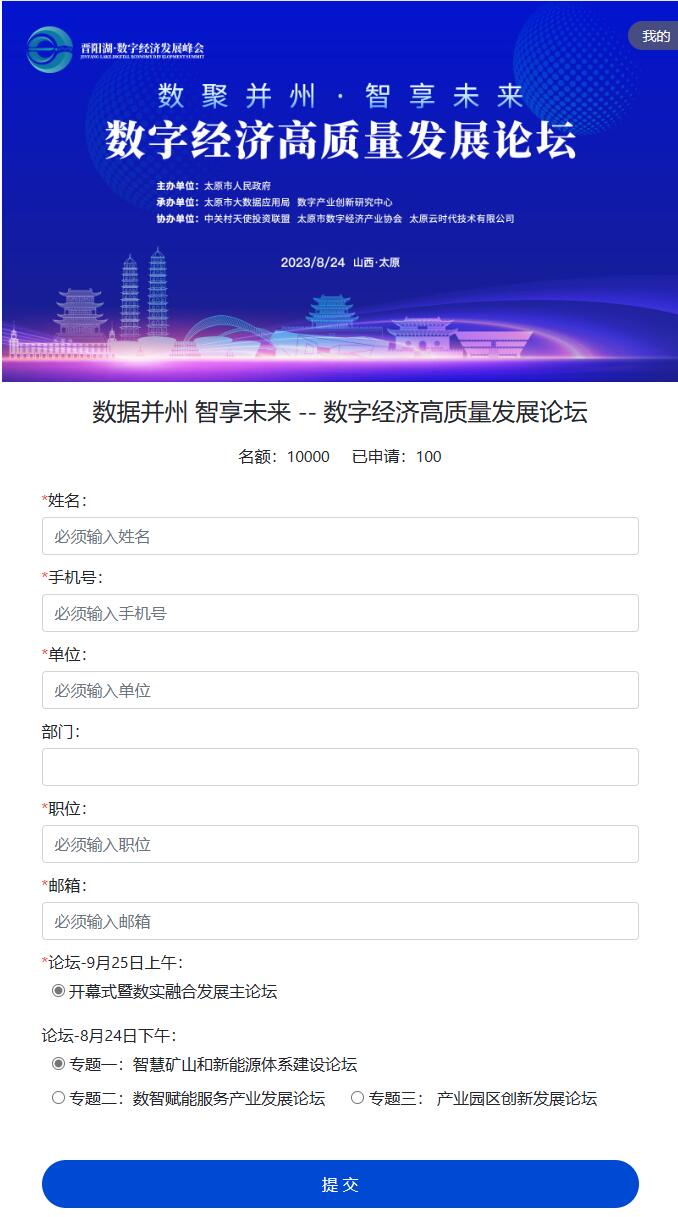Choose 专题二 数智赋能服务产业发展论坛
The height and width of the screenshot is (1217, 678).
pos(58,1098)
